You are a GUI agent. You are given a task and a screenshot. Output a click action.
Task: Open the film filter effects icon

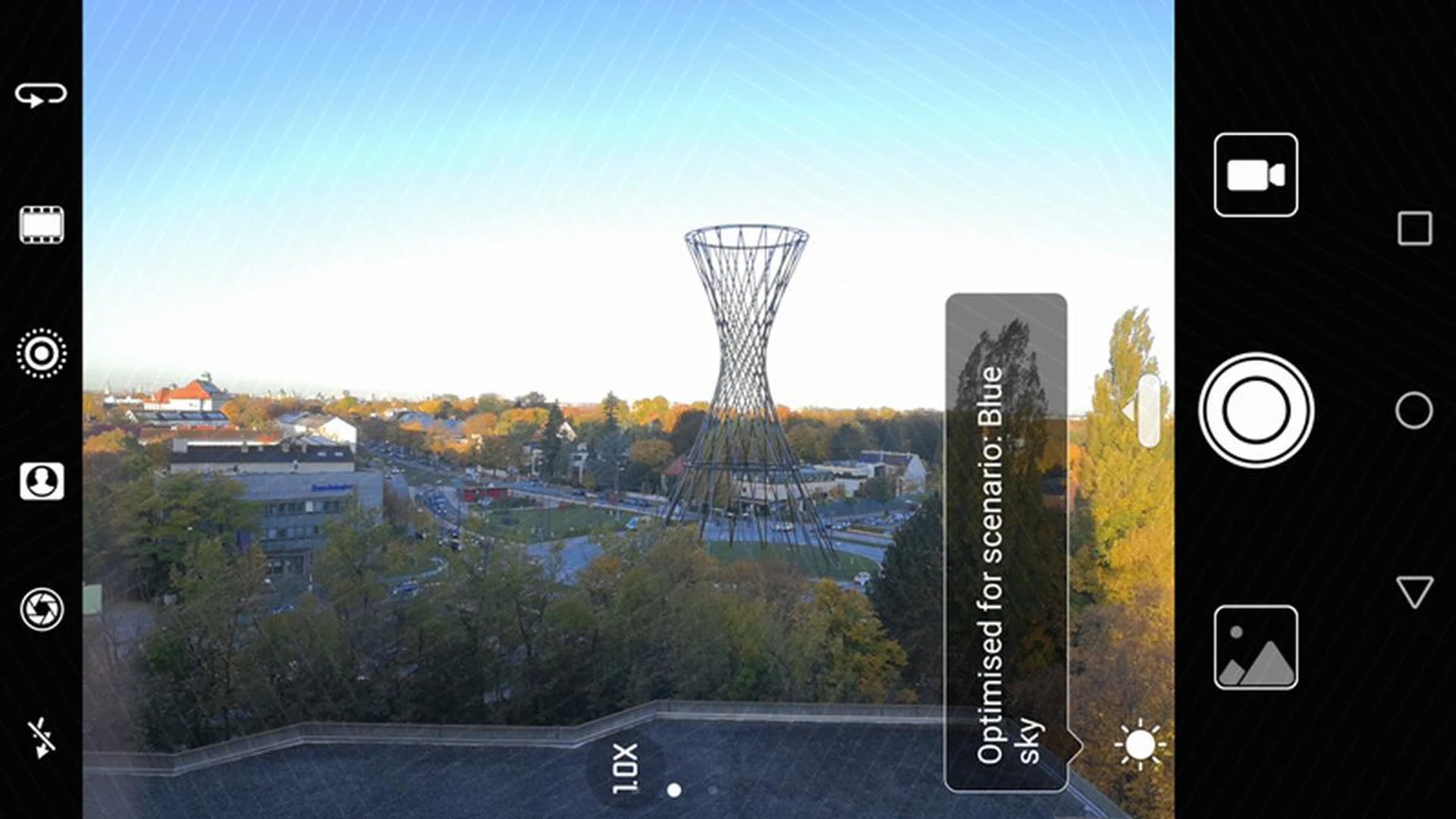click(x=41, y=225)
